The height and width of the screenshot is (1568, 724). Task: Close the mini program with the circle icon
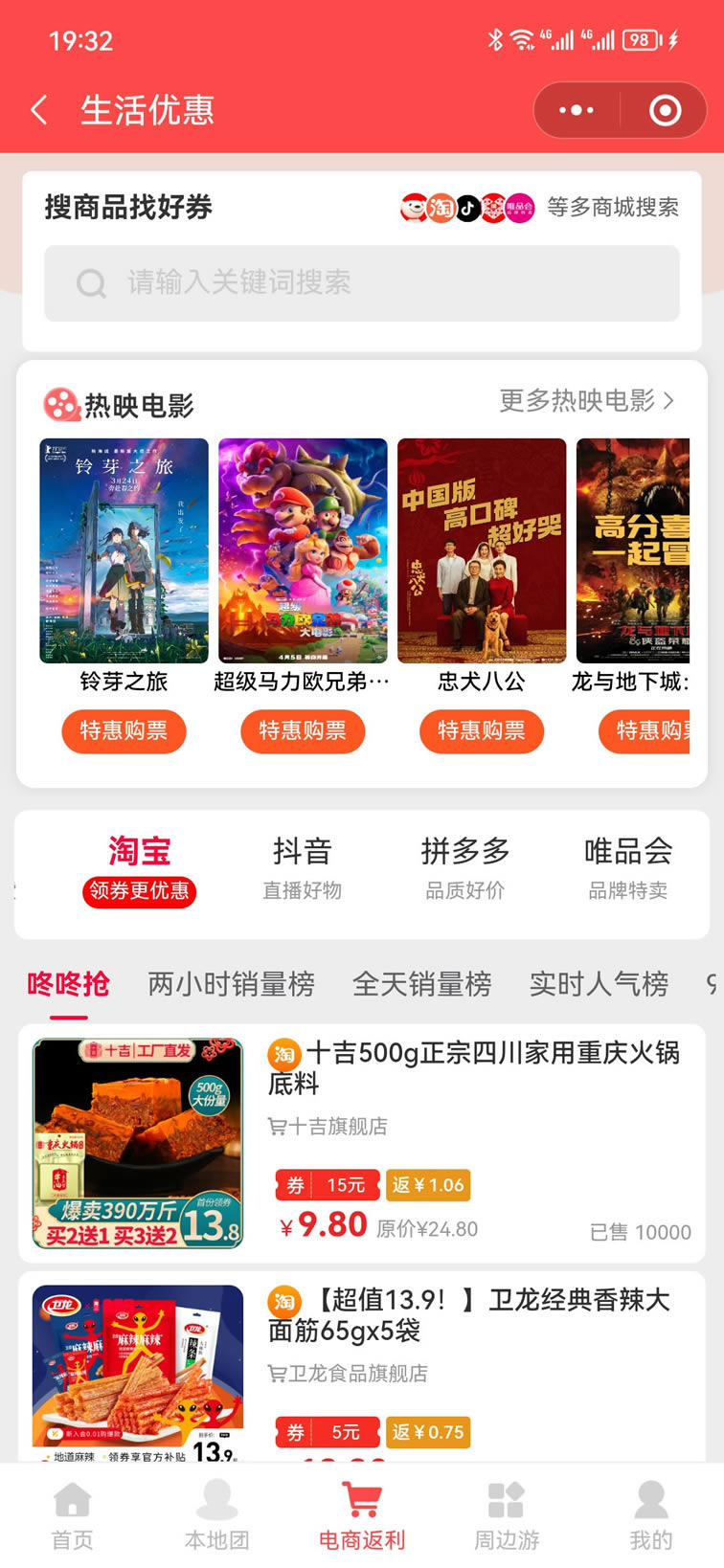click(666, 110)
